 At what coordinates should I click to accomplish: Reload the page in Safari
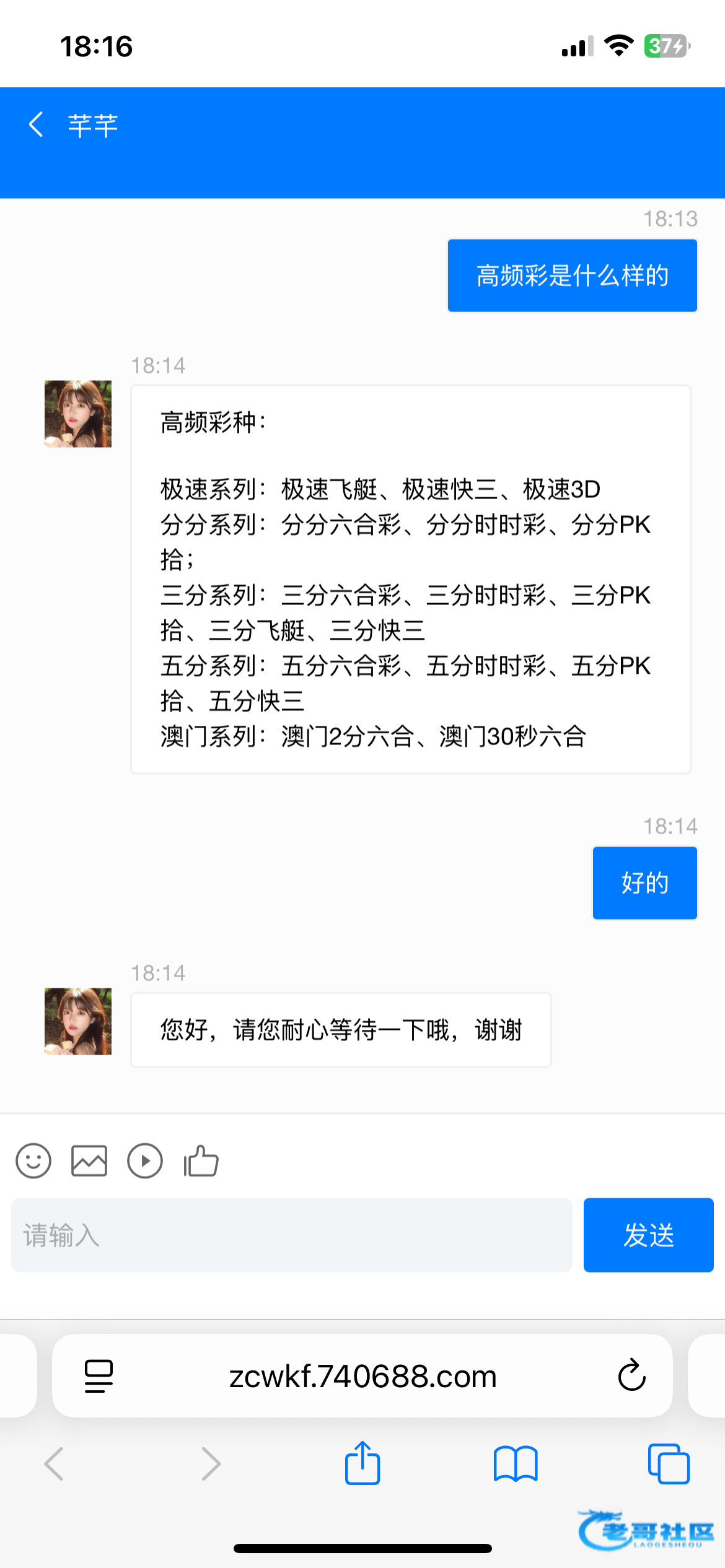[631, 1376]
